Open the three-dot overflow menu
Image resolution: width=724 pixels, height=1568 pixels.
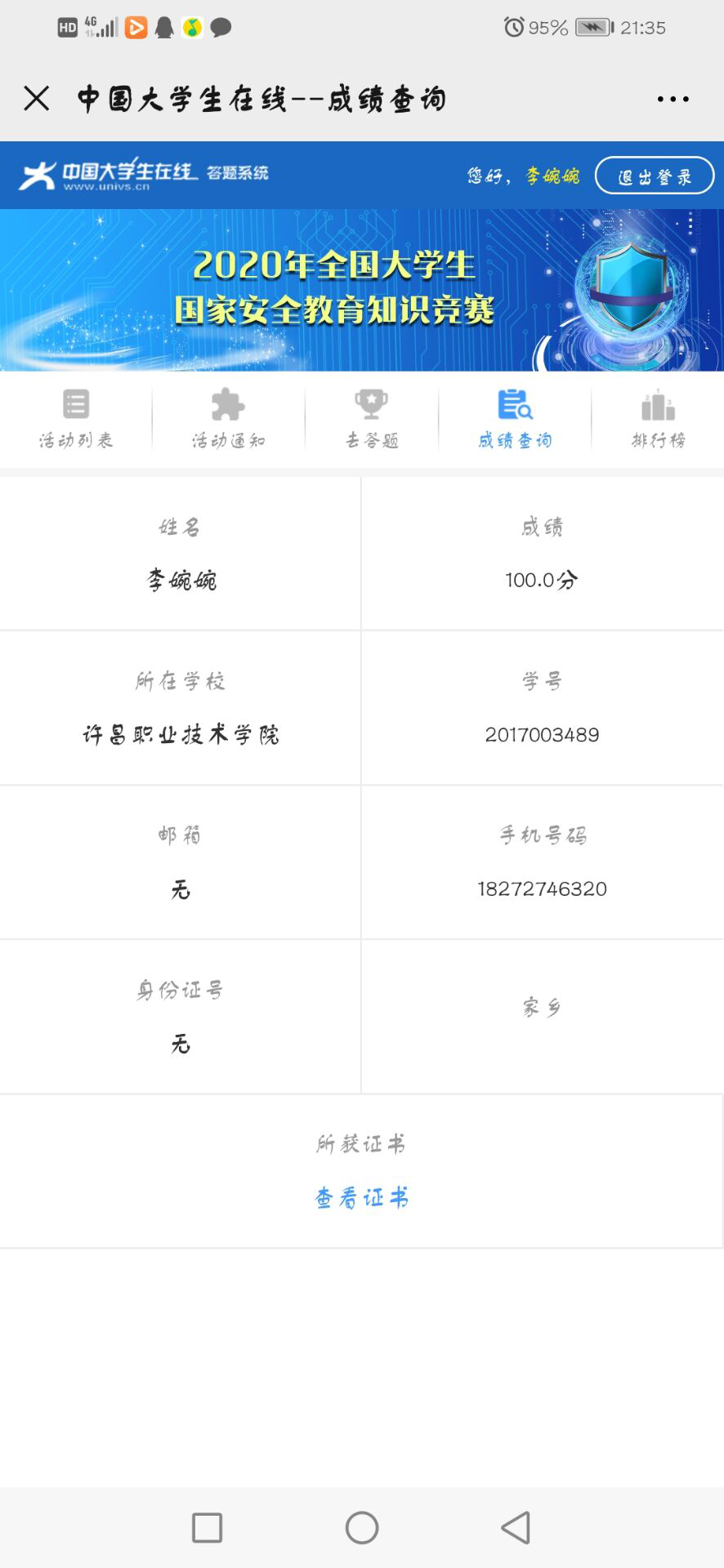(x=673, y=99)
